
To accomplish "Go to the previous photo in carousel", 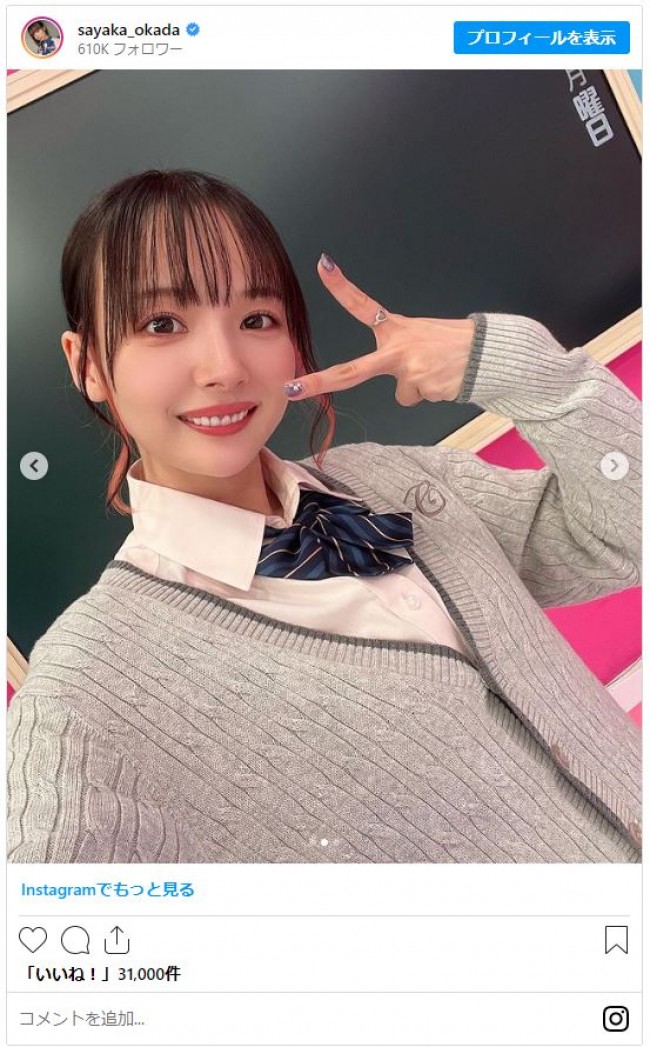I will (34, 465).
